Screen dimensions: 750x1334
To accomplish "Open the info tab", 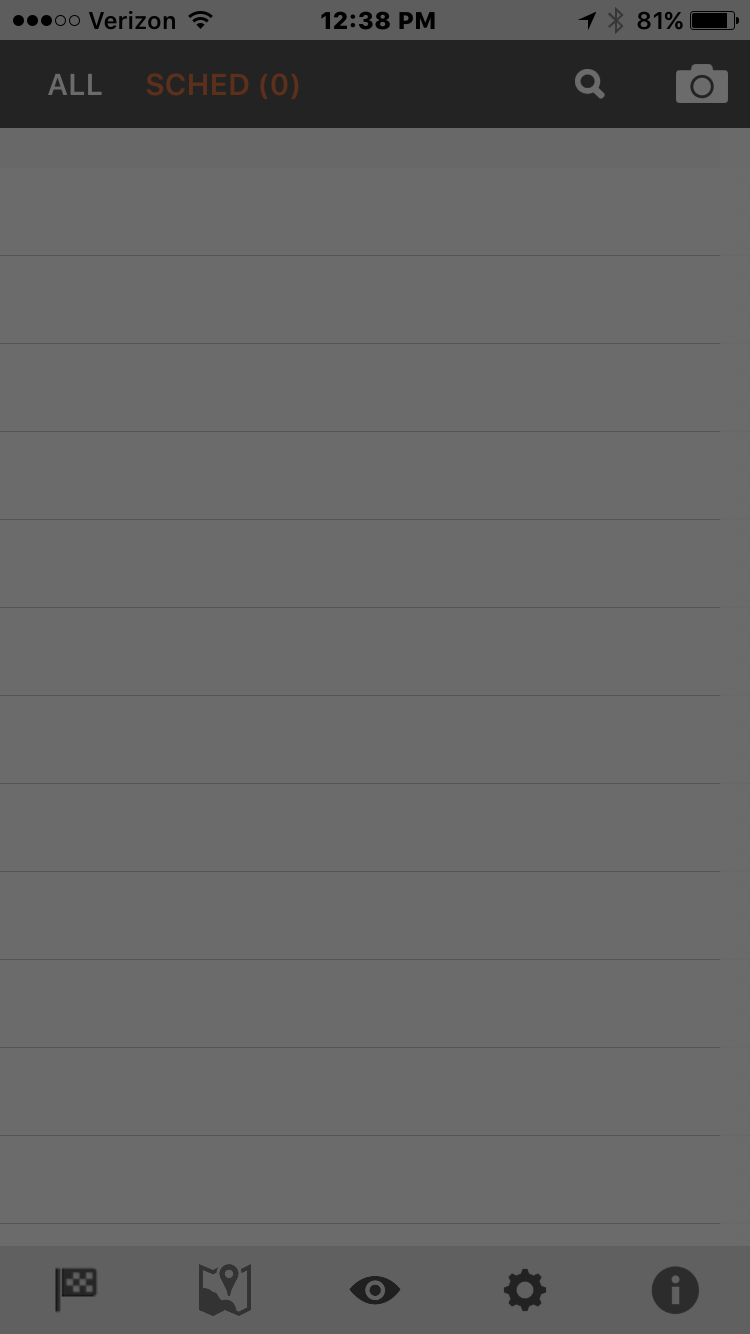I will tap(675, 1290).
